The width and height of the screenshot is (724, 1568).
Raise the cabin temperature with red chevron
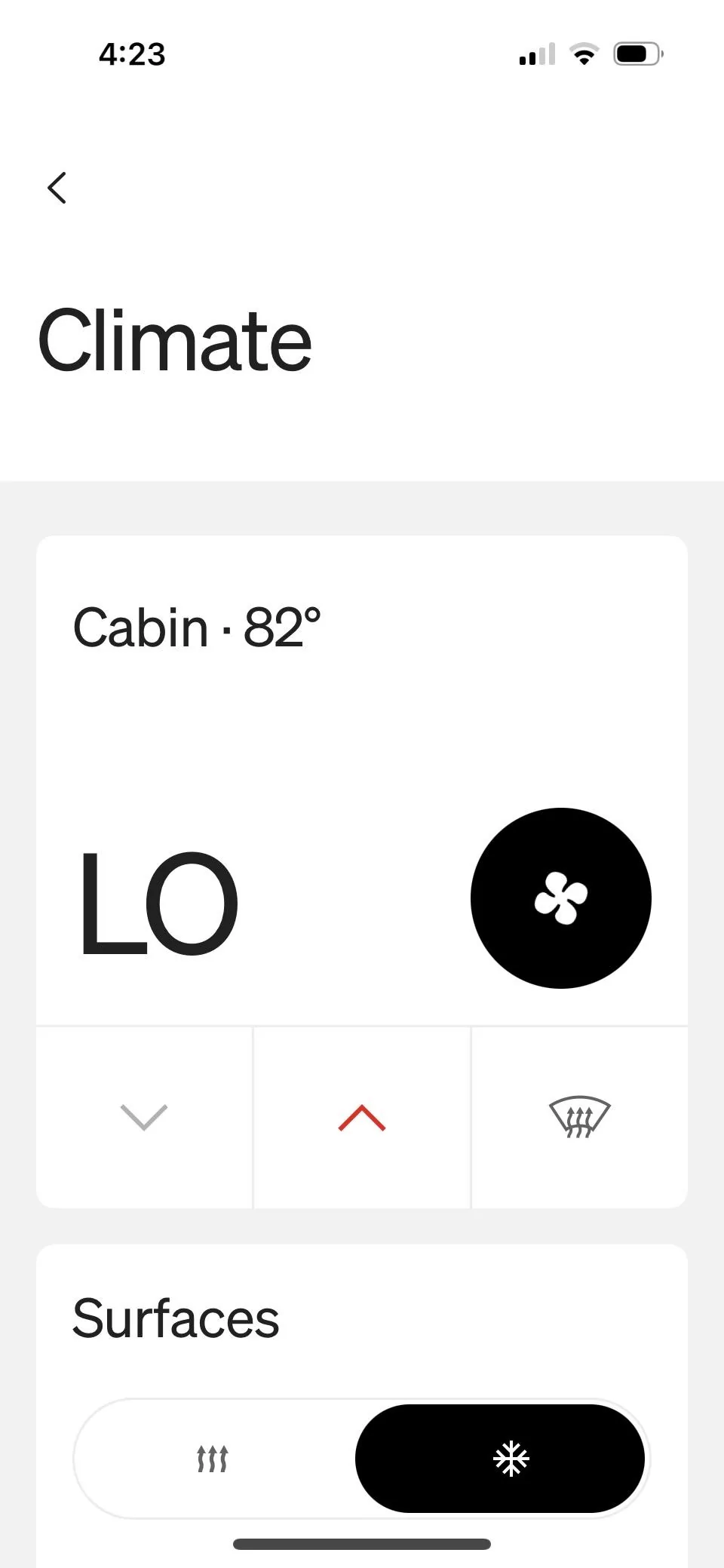pyautogui.click(x=362, y=1117)
